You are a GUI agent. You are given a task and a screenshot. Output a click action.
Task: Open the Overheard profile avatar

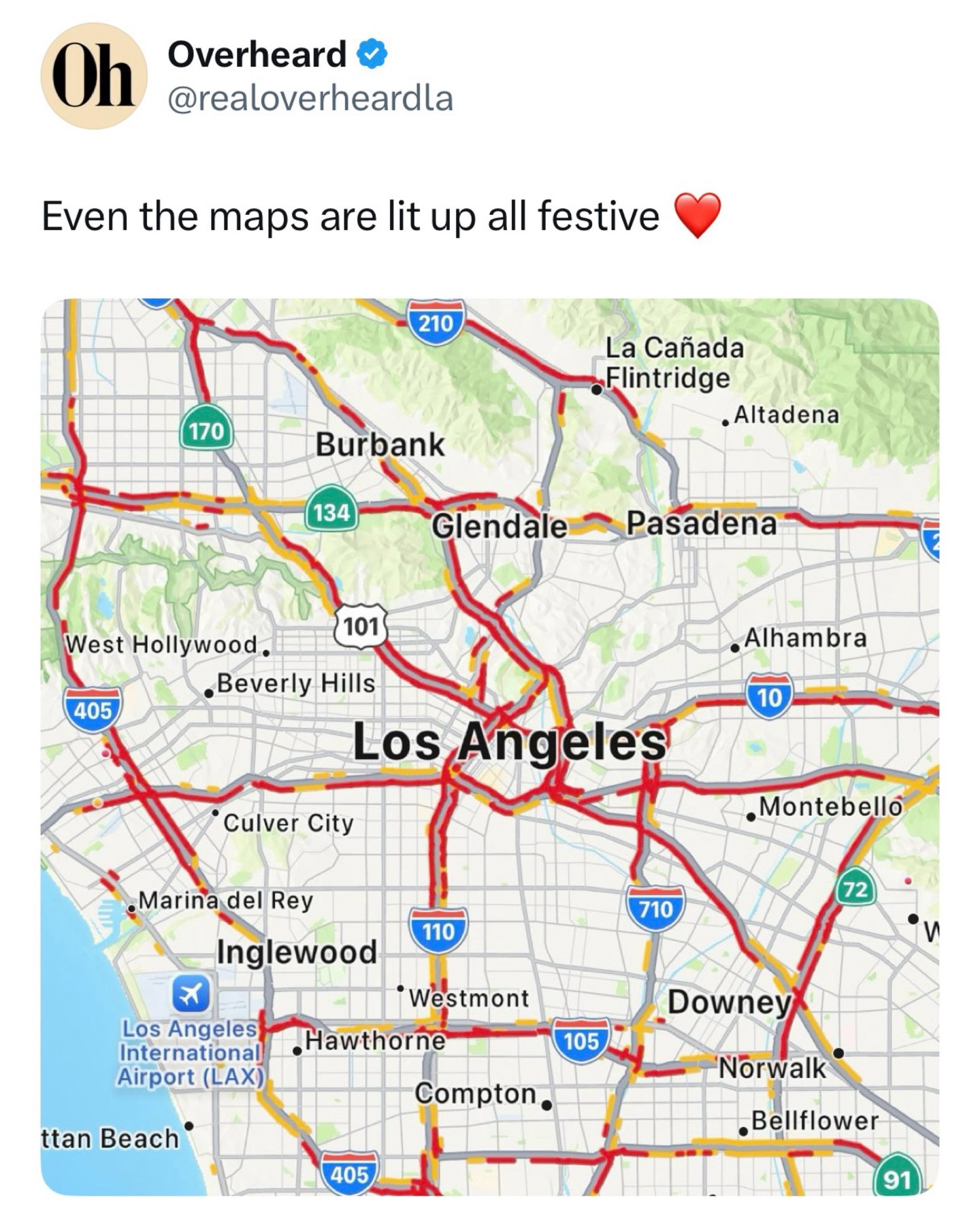click(x=94, y=76)
